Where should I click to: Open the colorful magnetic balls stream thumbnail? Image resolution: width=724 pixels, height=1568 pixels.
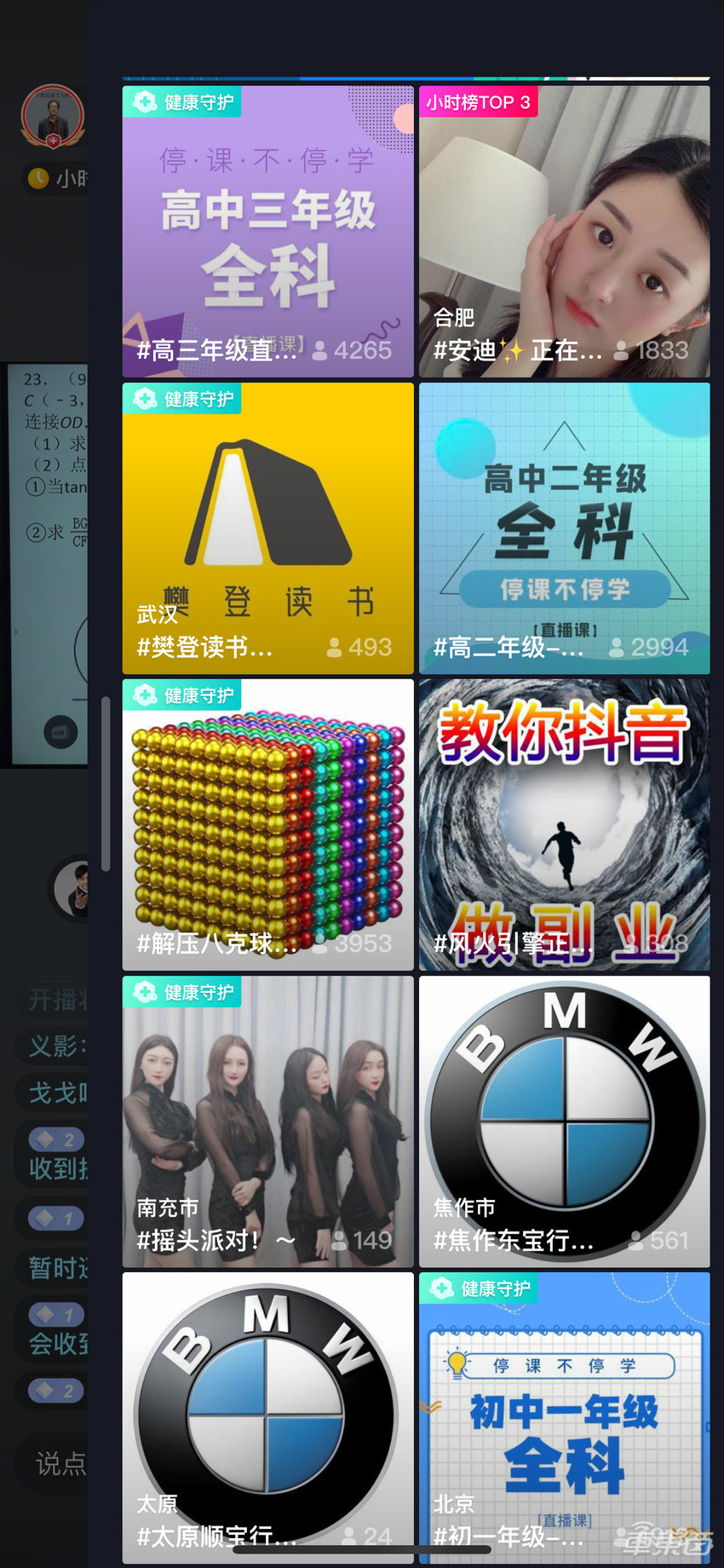267,818
